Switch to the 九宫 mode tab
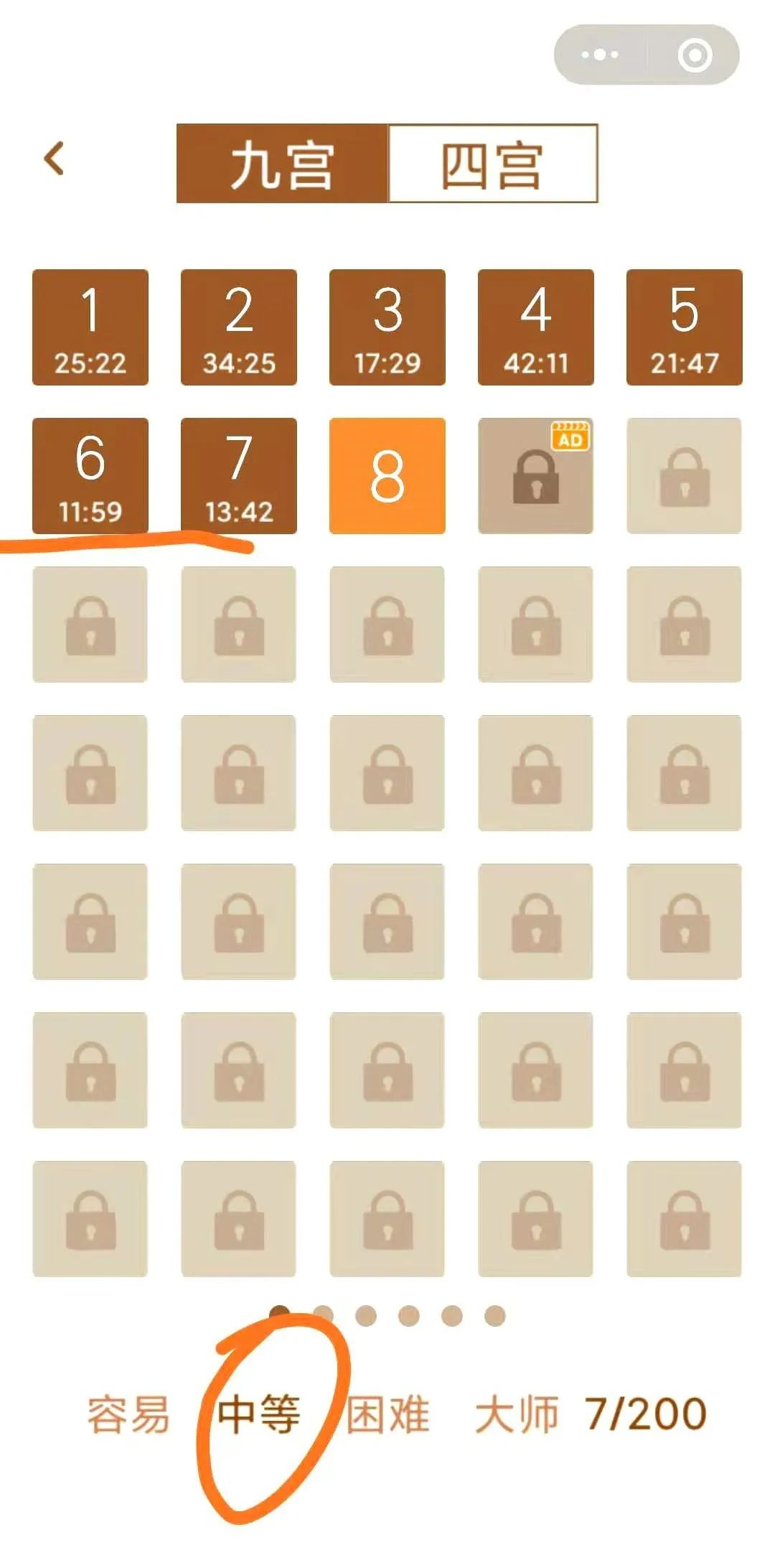Viewport: 775px width, 1568px height. click(x=282, y=164)
